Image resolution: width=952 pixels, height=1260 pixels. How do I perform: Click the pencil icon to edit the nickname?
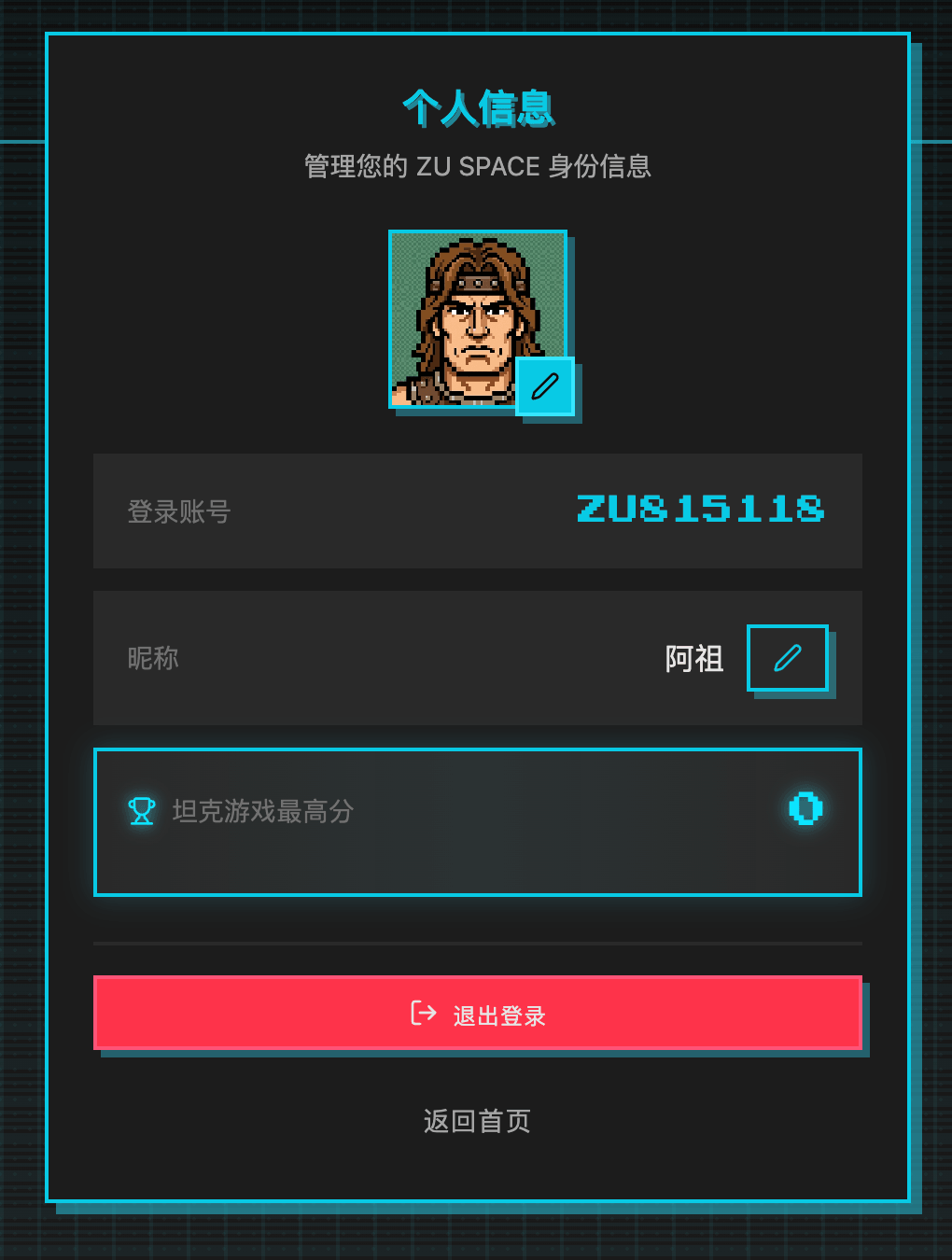pos(788,659)
